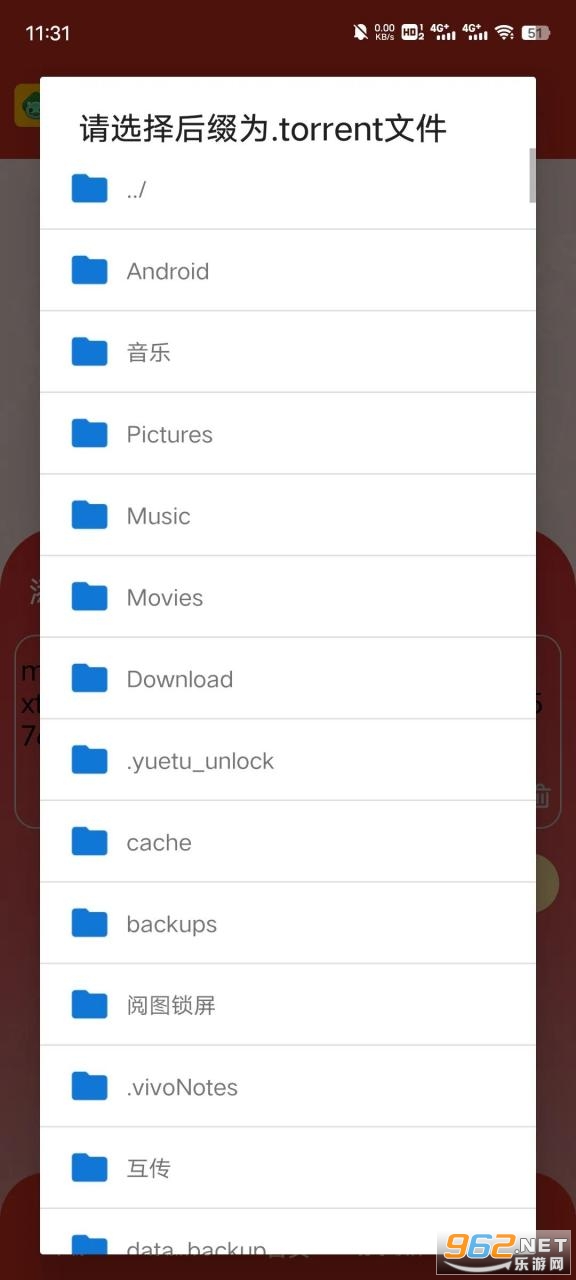The width and height of the screenshot is (576, 1280).
Task: Open the Movies folder
Action: tap(288, 597)
